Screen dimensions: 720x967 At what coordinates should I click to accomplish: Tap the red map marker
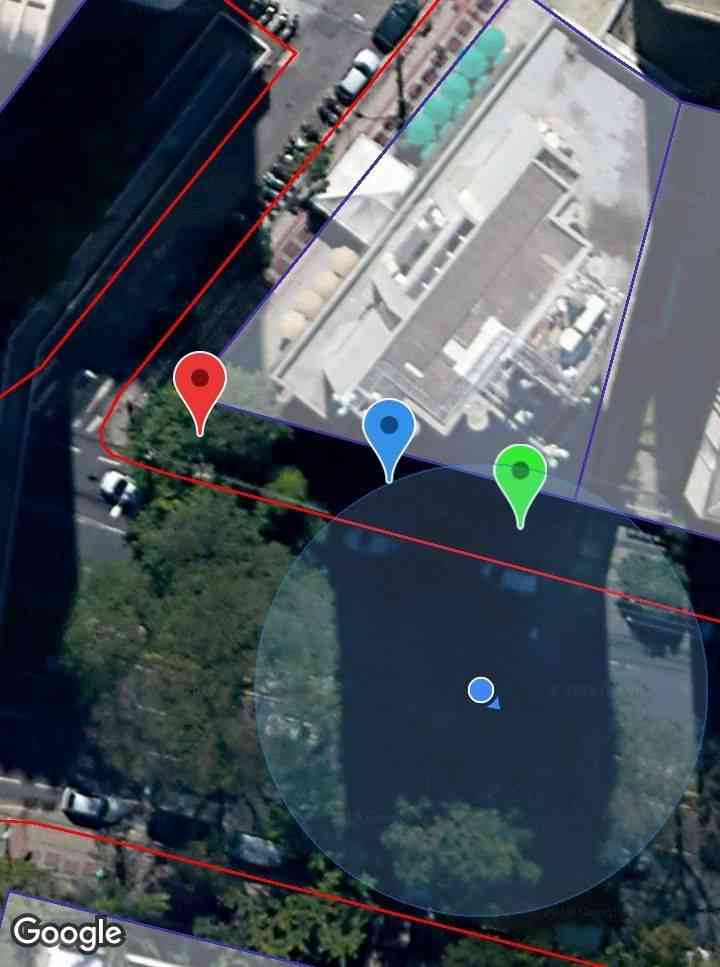click(200, 384)
